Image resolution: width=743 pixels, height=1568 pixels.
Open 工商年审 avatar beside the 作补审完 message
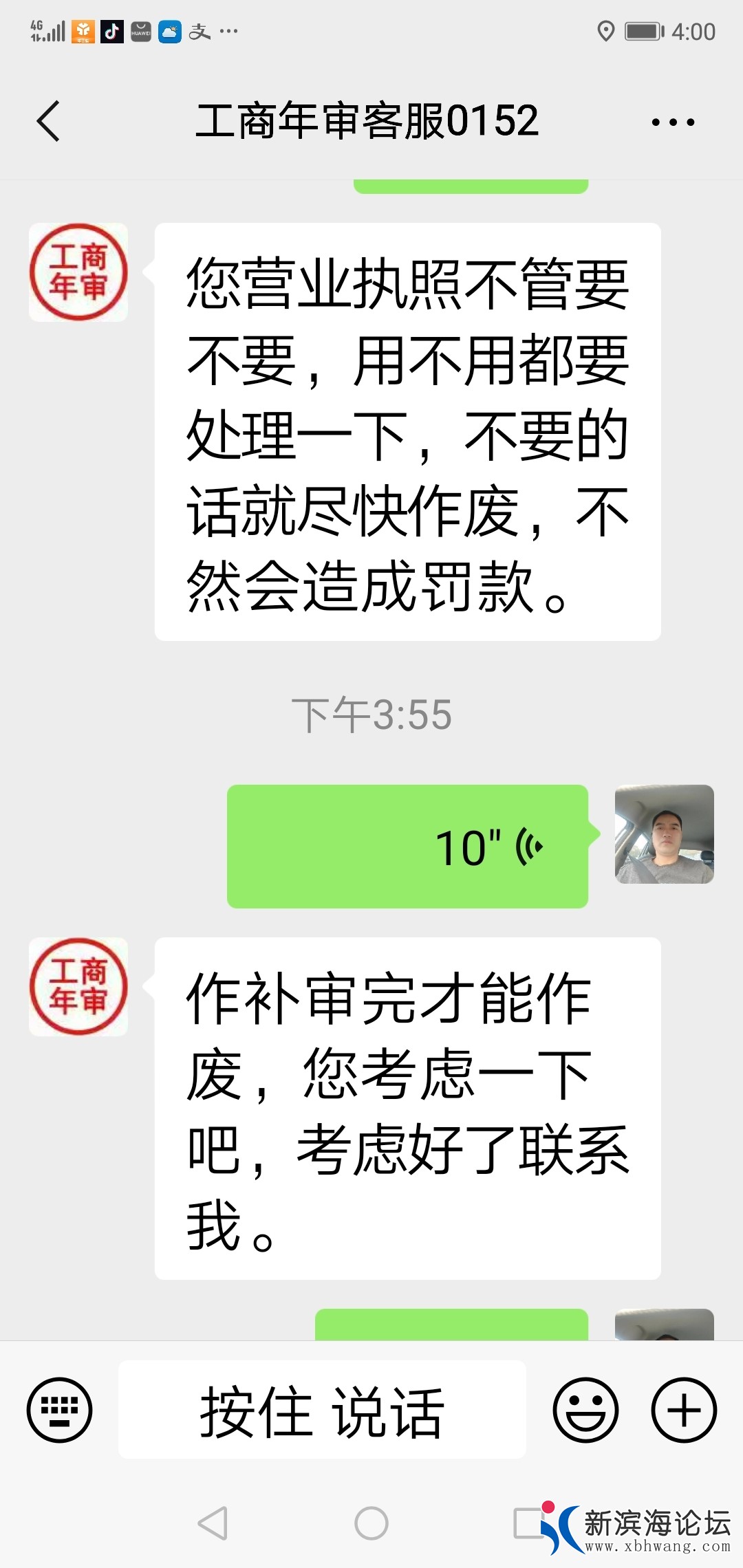(x=78, y=987)
